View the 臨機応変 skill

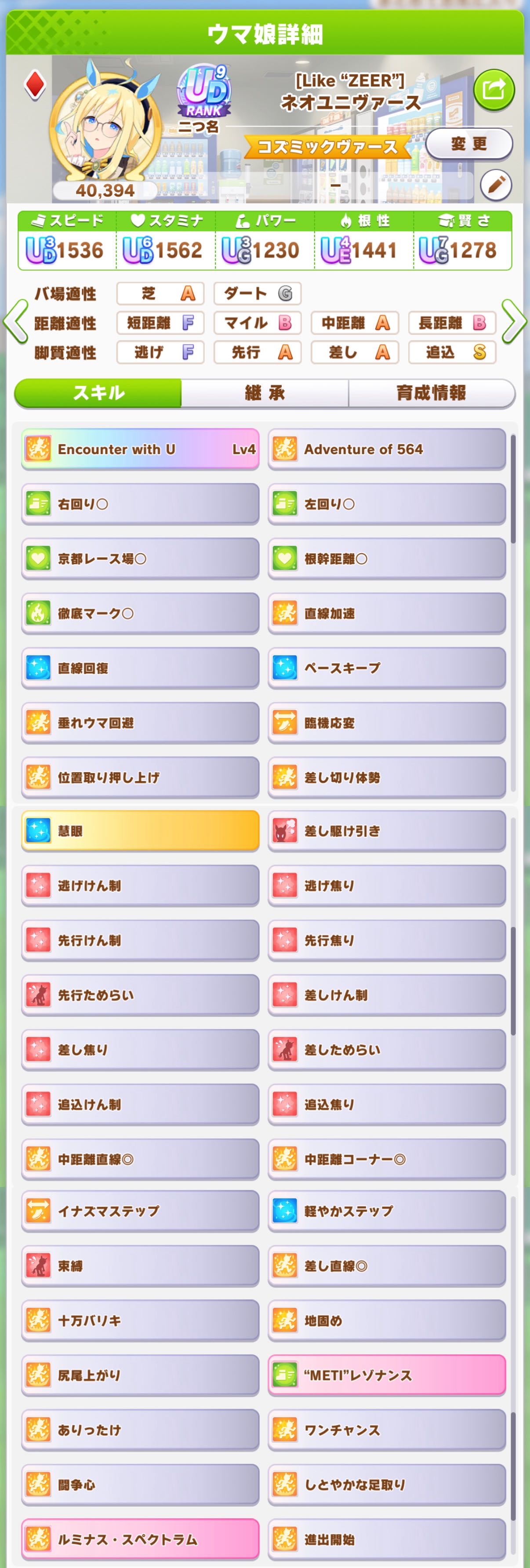(x=387, y=723)
